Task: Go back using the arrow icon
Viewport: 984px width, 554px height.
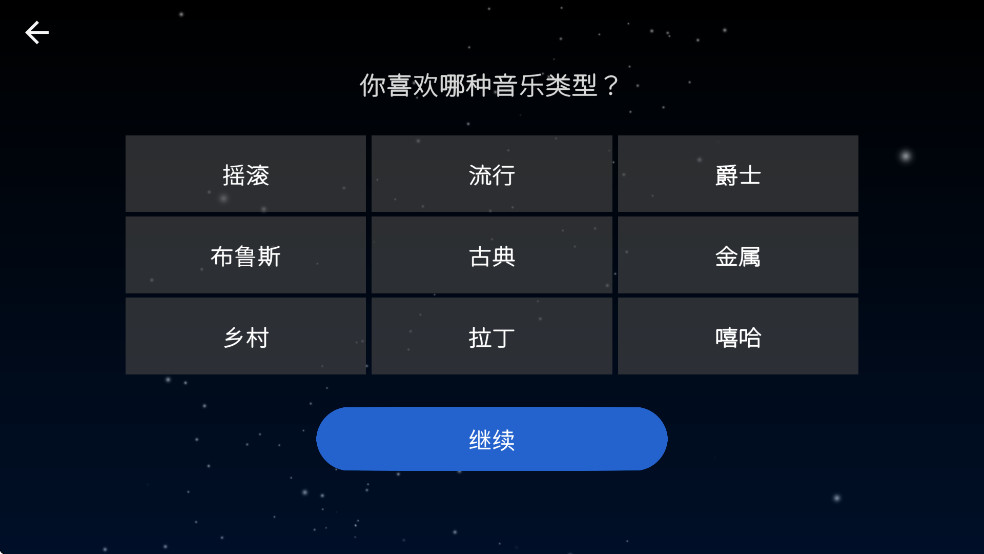Action: (x=37, y=33)
